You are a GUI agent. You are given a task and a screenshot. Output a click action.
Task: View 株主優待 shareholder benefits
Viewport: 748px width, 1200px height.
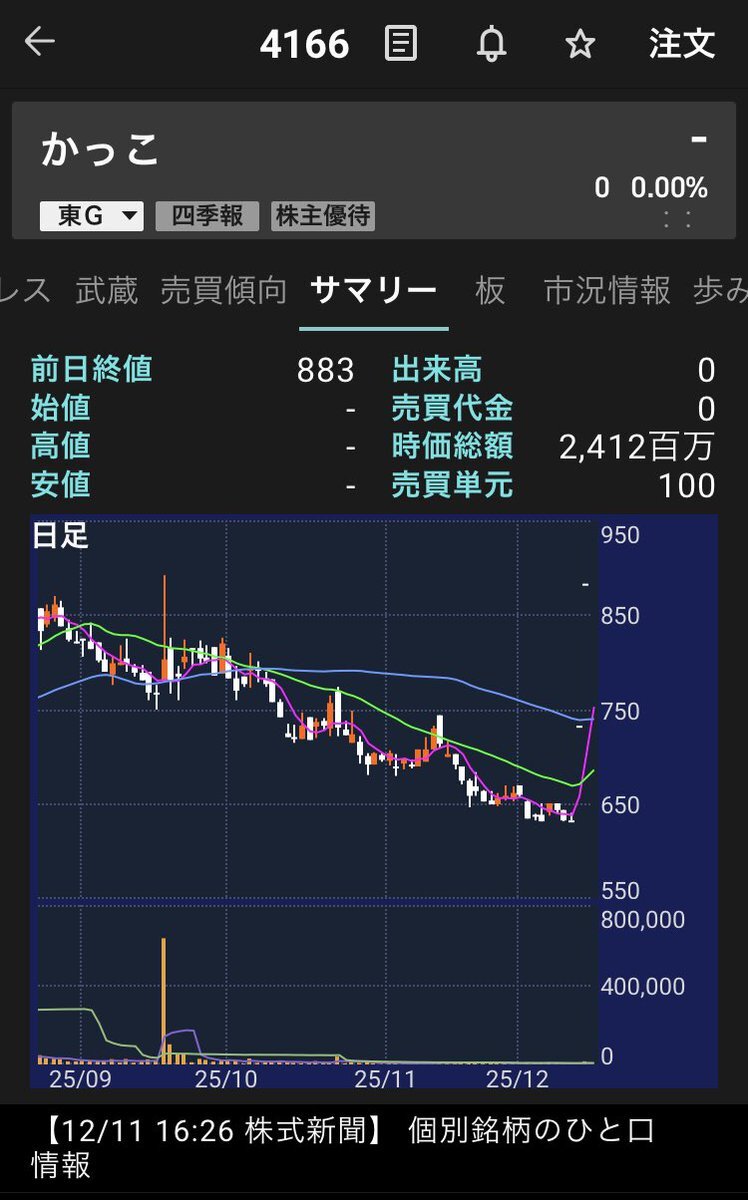point(323,216)
